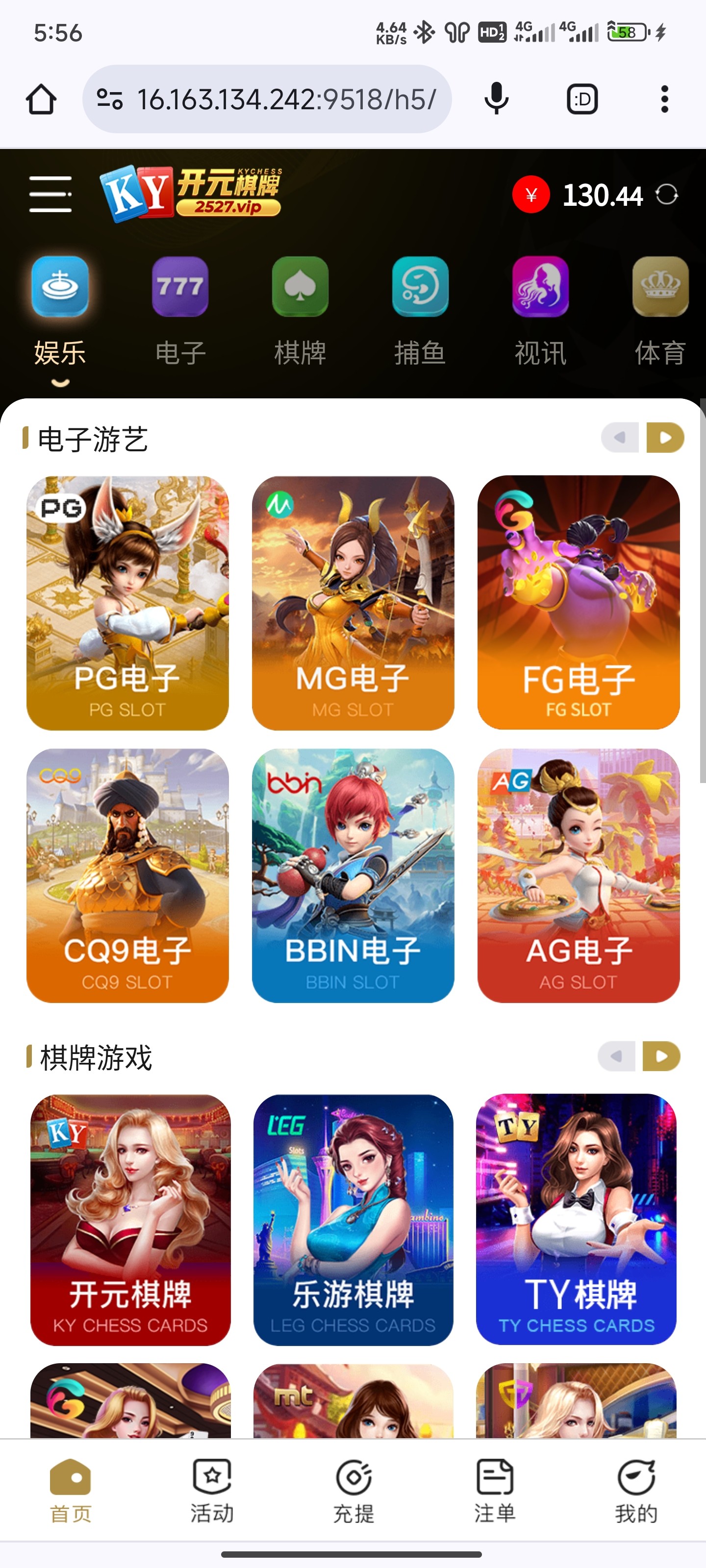Open the FG电子 slot tile

click(579, 603)
